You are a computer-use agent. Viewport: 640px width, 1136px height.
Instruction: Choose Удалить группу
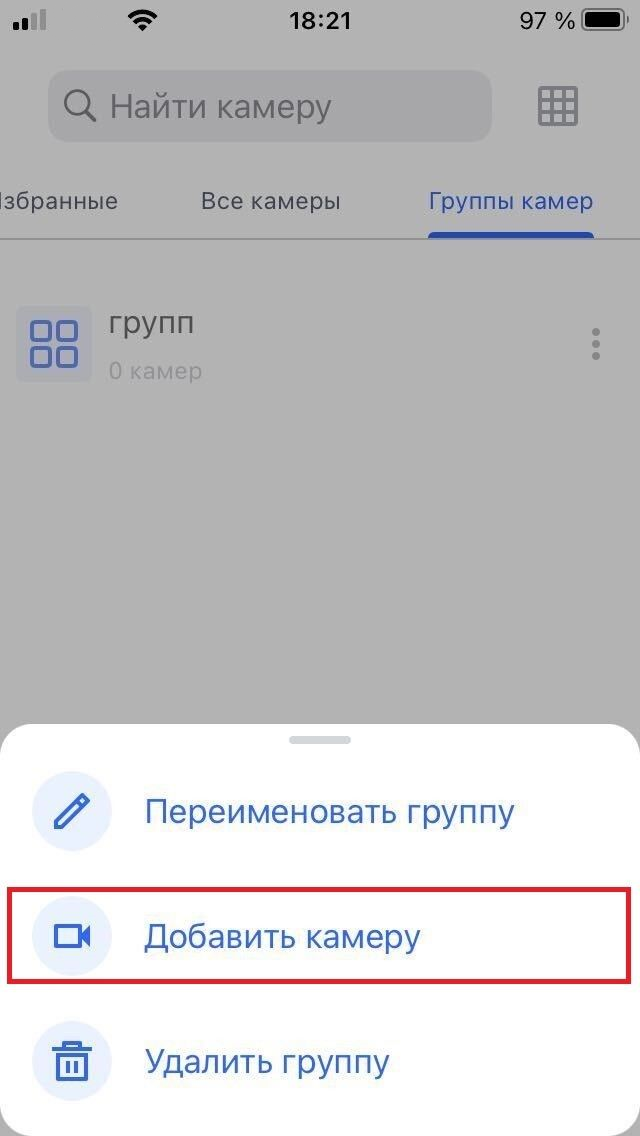click(x=320, y=1061)
